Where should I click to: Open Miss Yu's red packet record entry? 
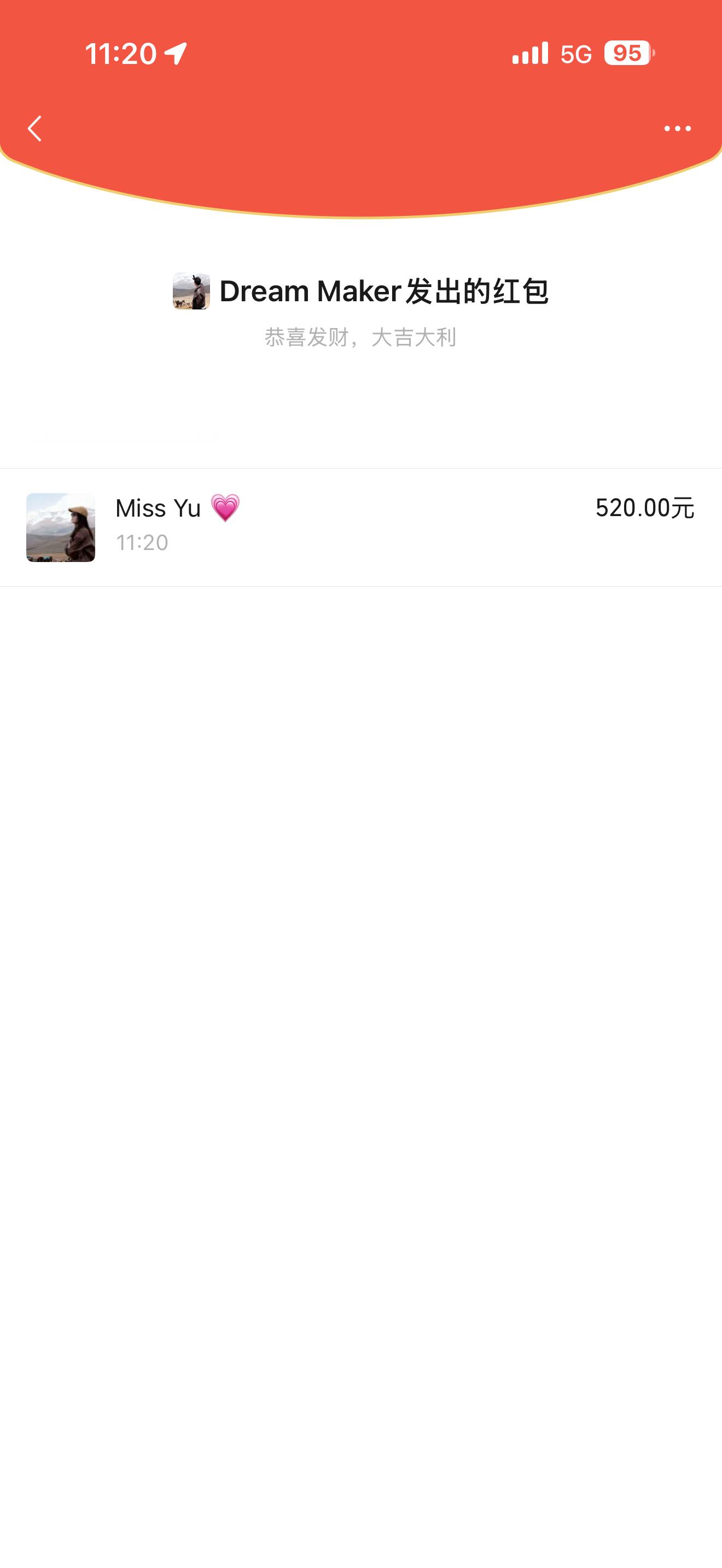tap(361, 528)
